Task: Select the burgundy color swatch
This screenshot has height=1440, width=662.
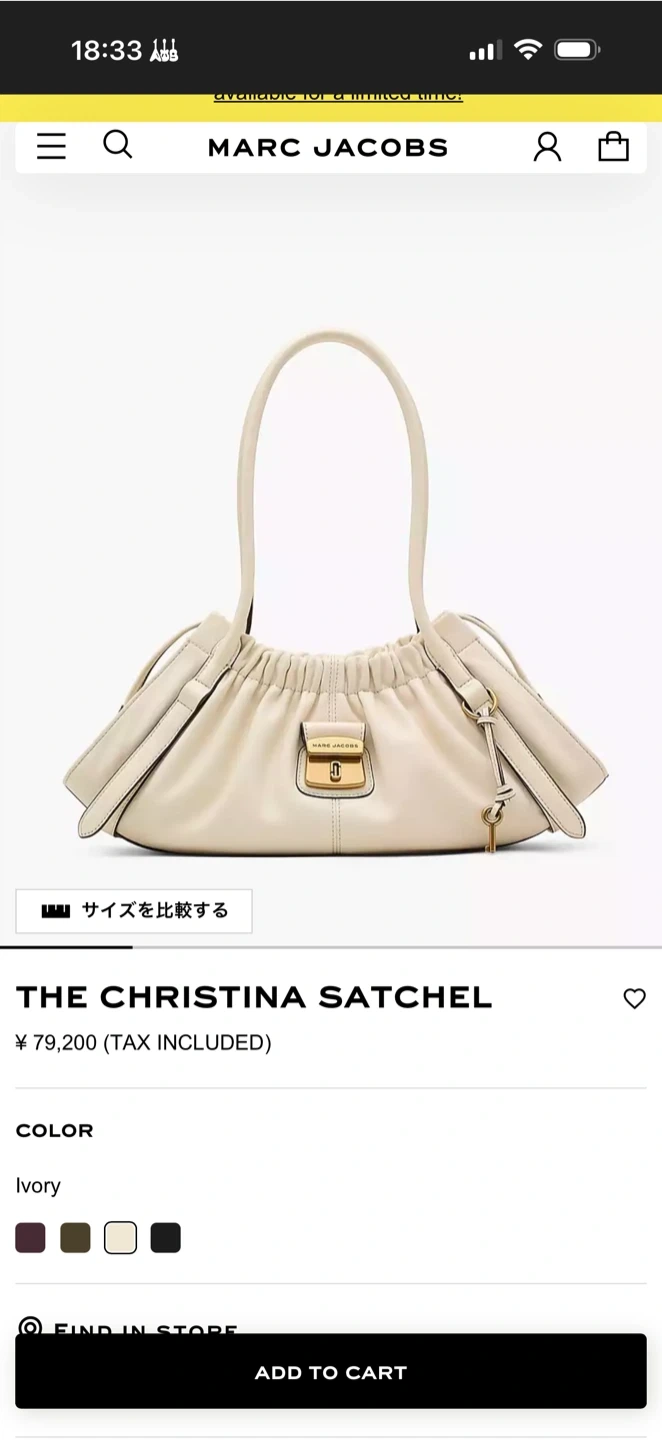Action: coord(30,1238)
